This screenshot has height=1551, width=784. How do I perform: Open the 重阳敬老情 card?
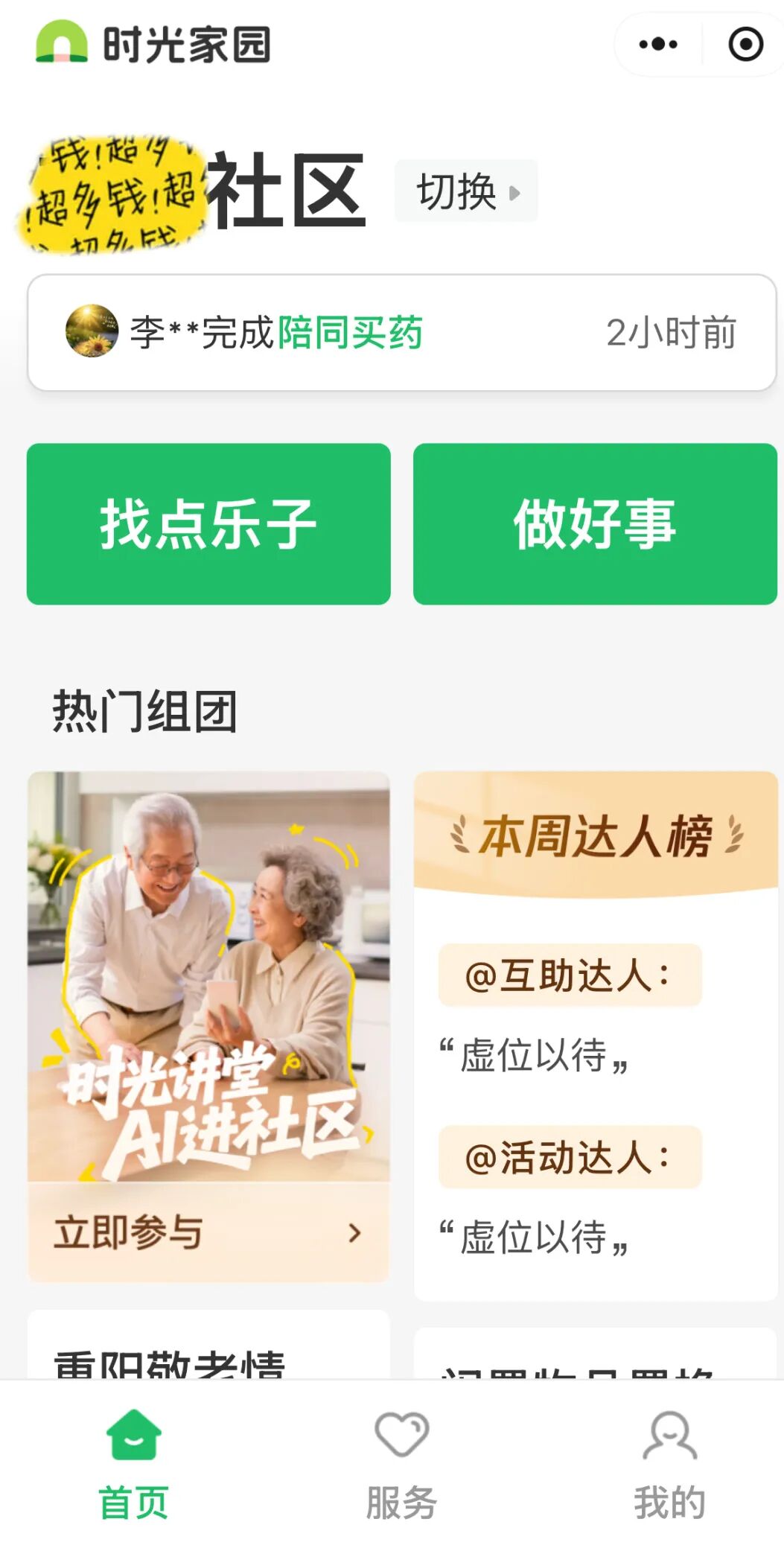coord(208,1345)
